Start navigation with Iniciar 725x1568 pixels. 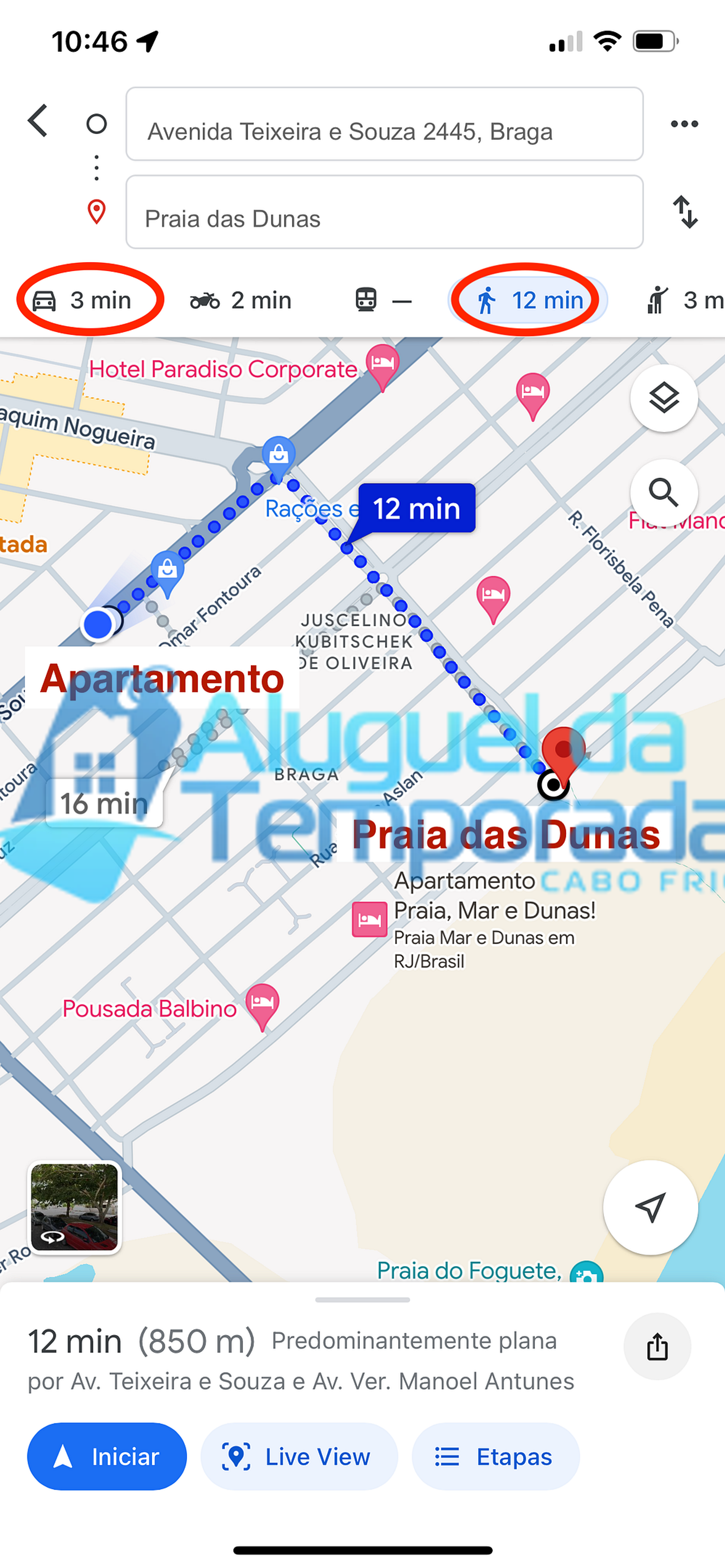pos(106,1457)
